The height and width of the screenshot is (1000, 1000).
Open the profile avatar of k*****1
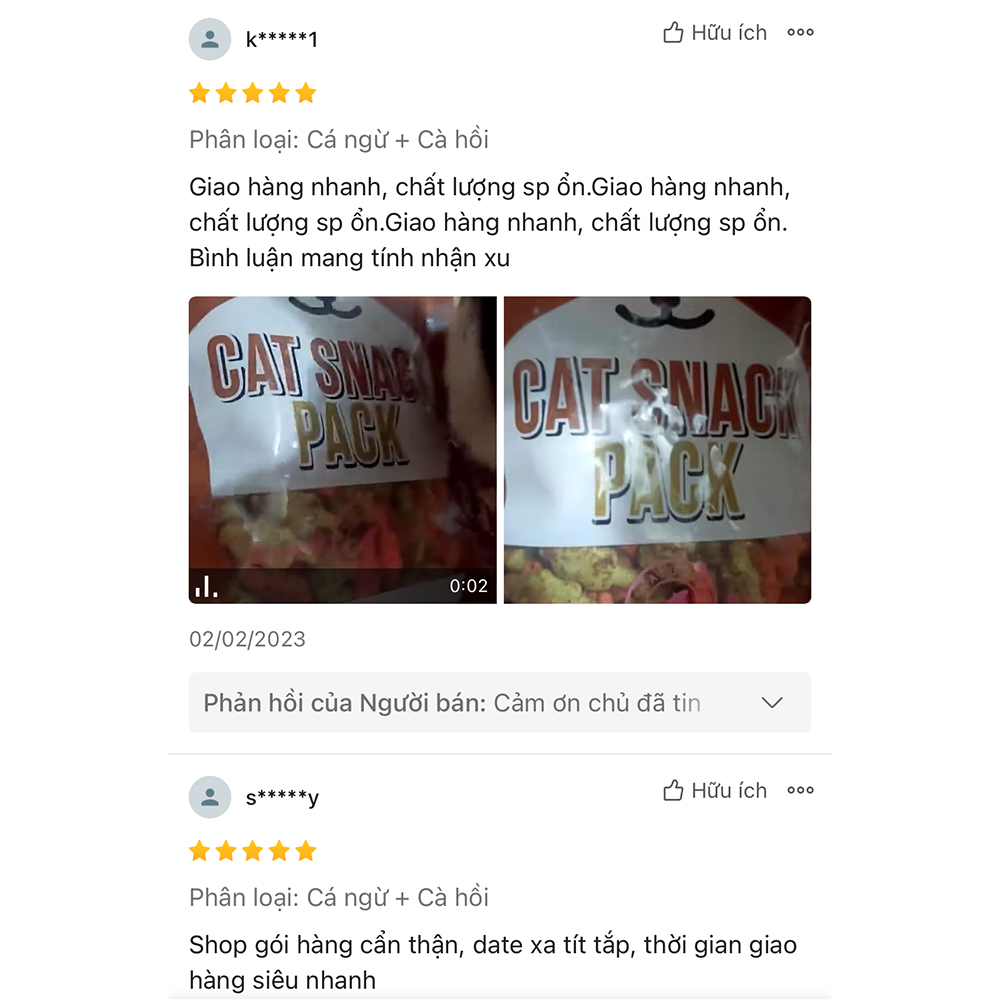(x=210, y=40)
